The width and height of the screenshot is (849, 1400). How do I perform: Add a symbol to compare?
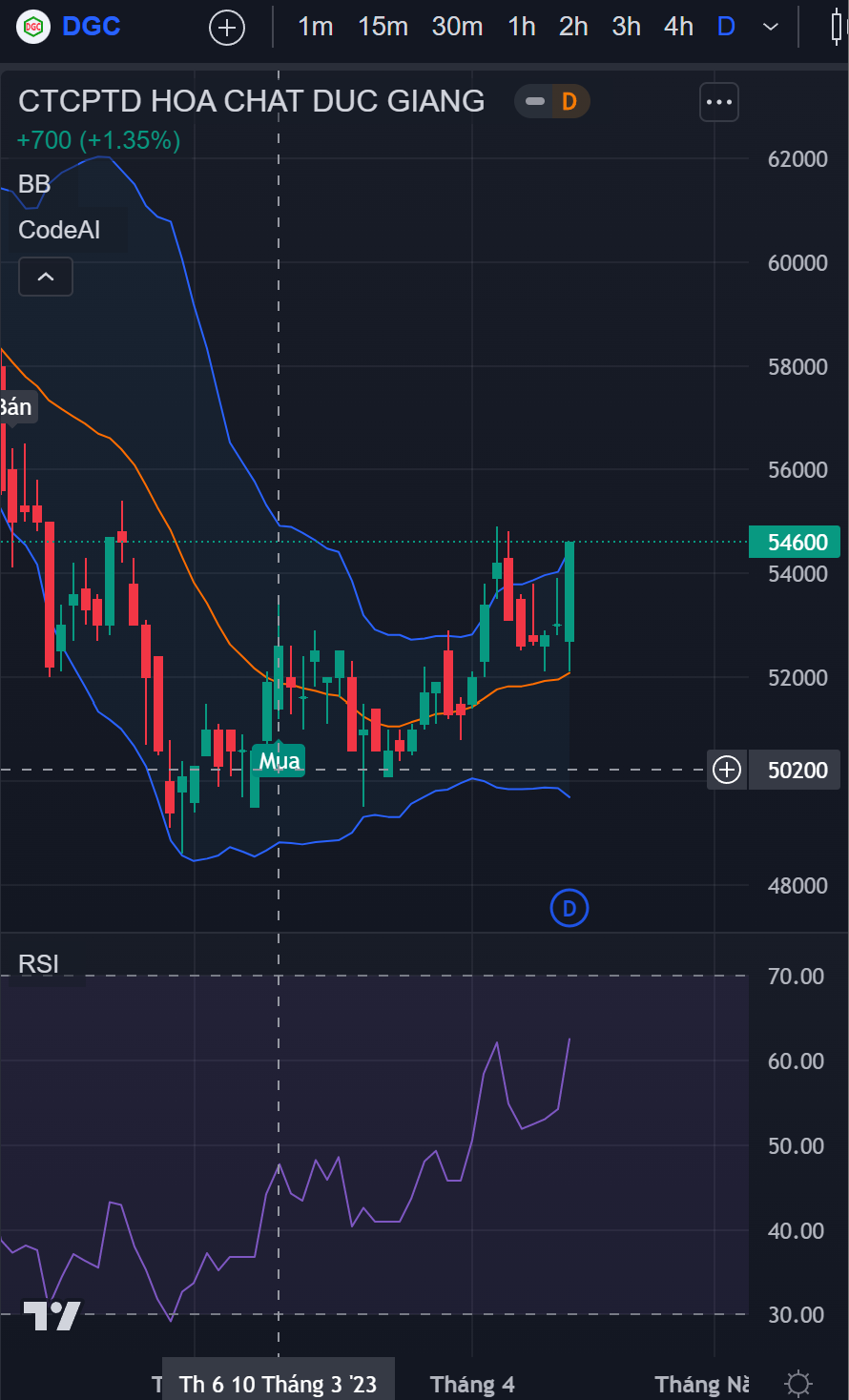coord(227,28)
